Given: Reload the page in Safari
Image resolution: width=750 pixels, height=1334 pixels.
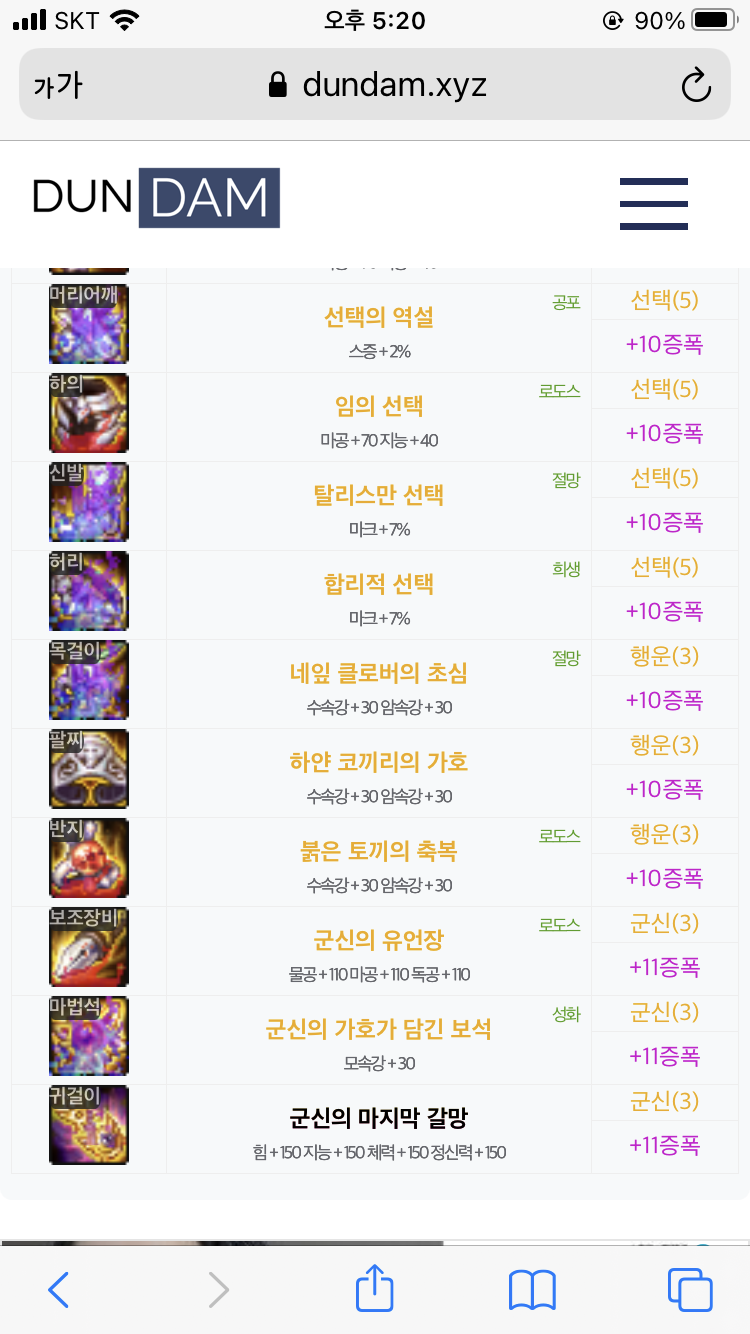Looking at the screenshot, I should pyautogui.click(x=695, y=85).
